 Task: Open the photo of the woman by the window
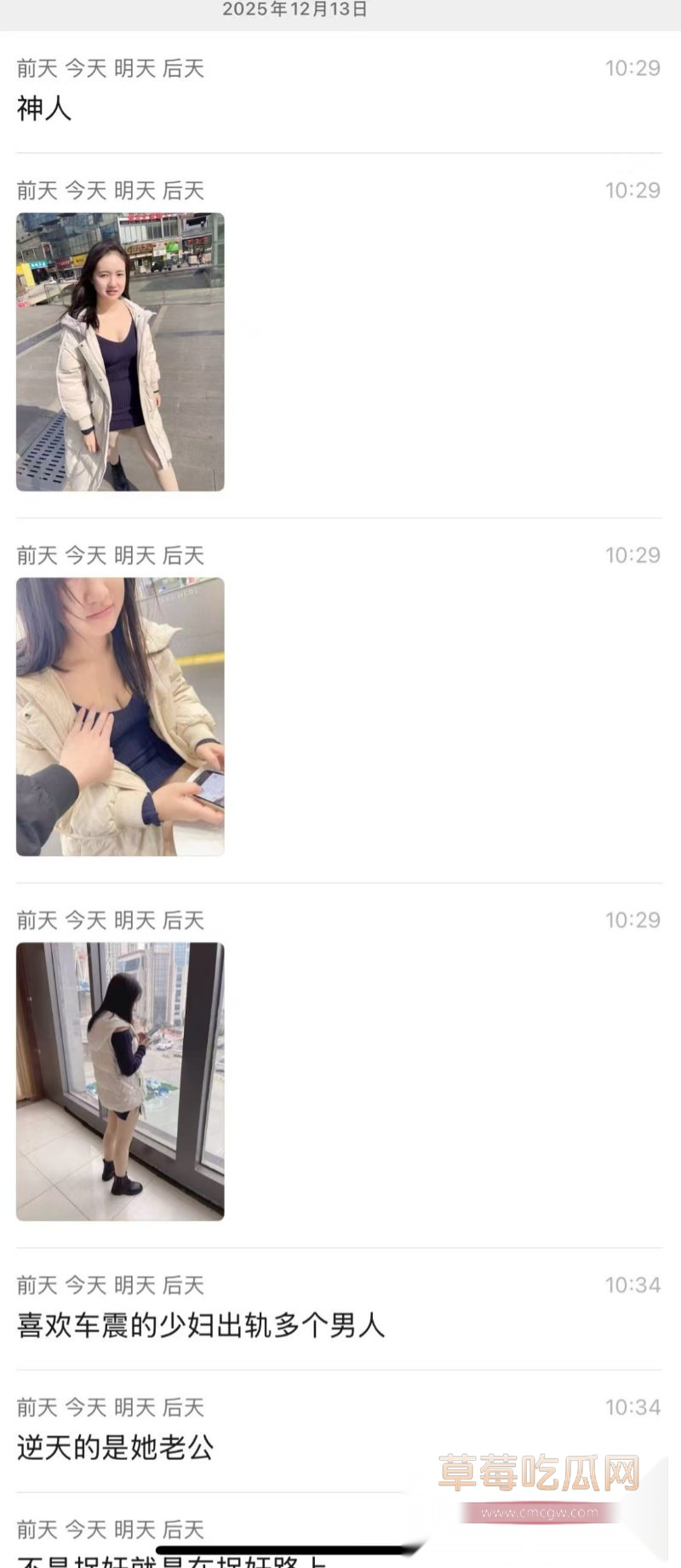[119, 1082]
